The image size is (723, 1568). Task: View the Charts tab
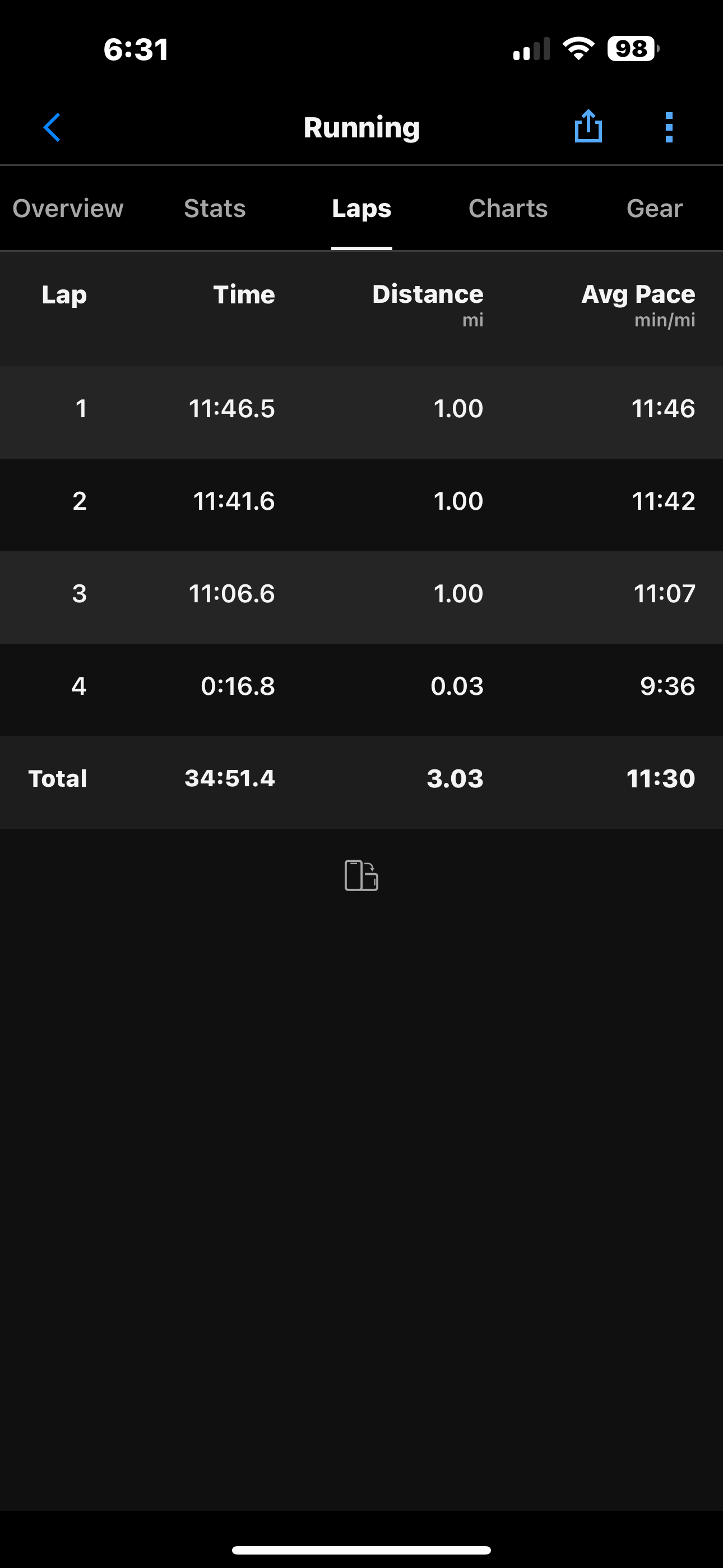pyautogui.click(x=508, y=209)
